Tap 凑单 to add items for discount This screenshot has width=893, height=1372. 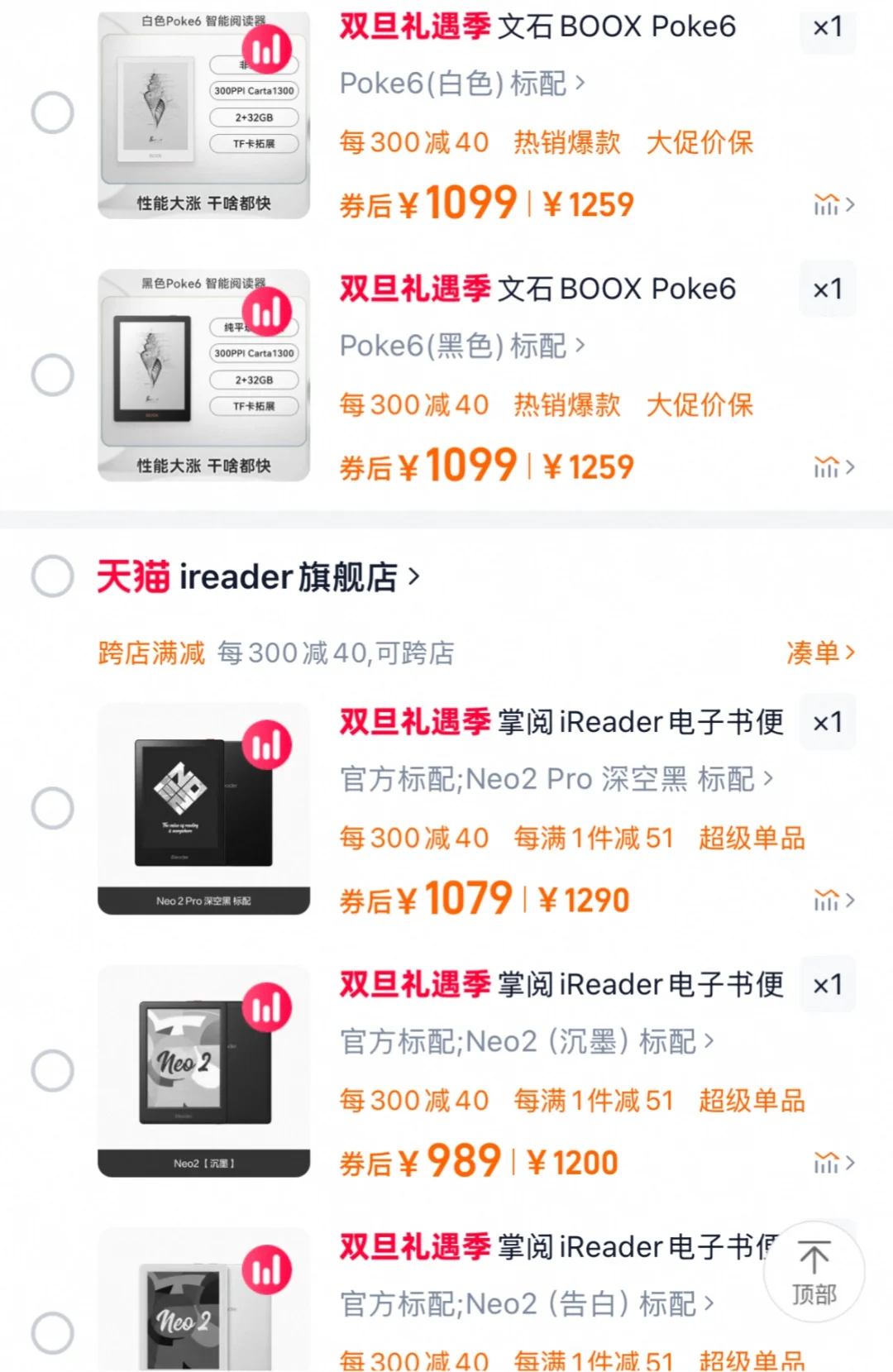click(x=819, y=653)
